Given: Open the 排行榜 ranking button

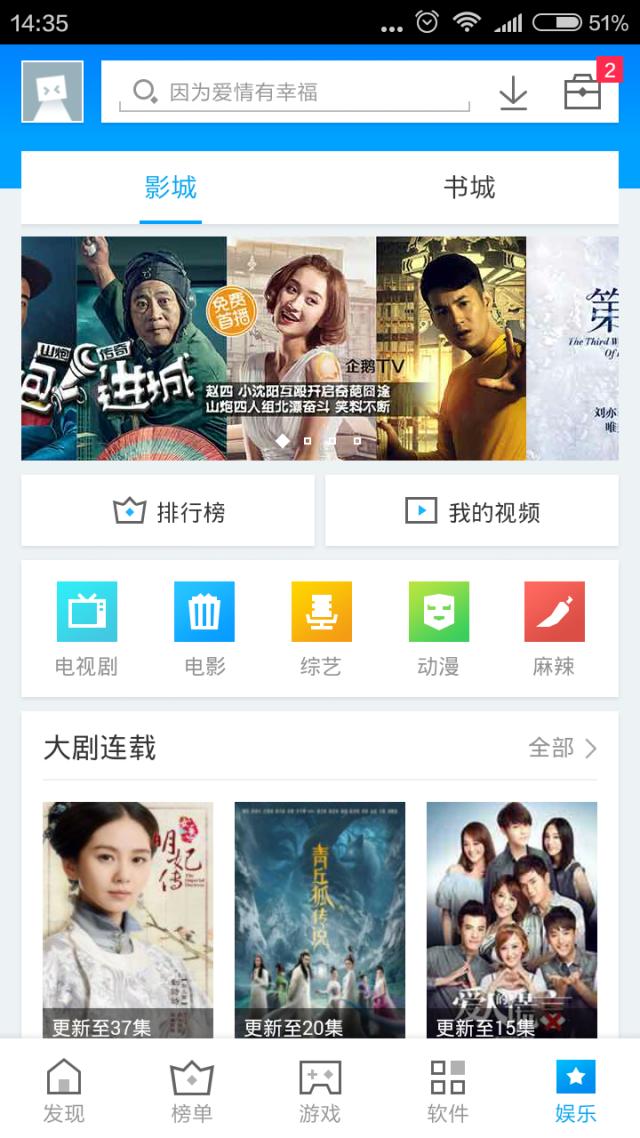Looking at the screenshot, I should tap(168, 511).
